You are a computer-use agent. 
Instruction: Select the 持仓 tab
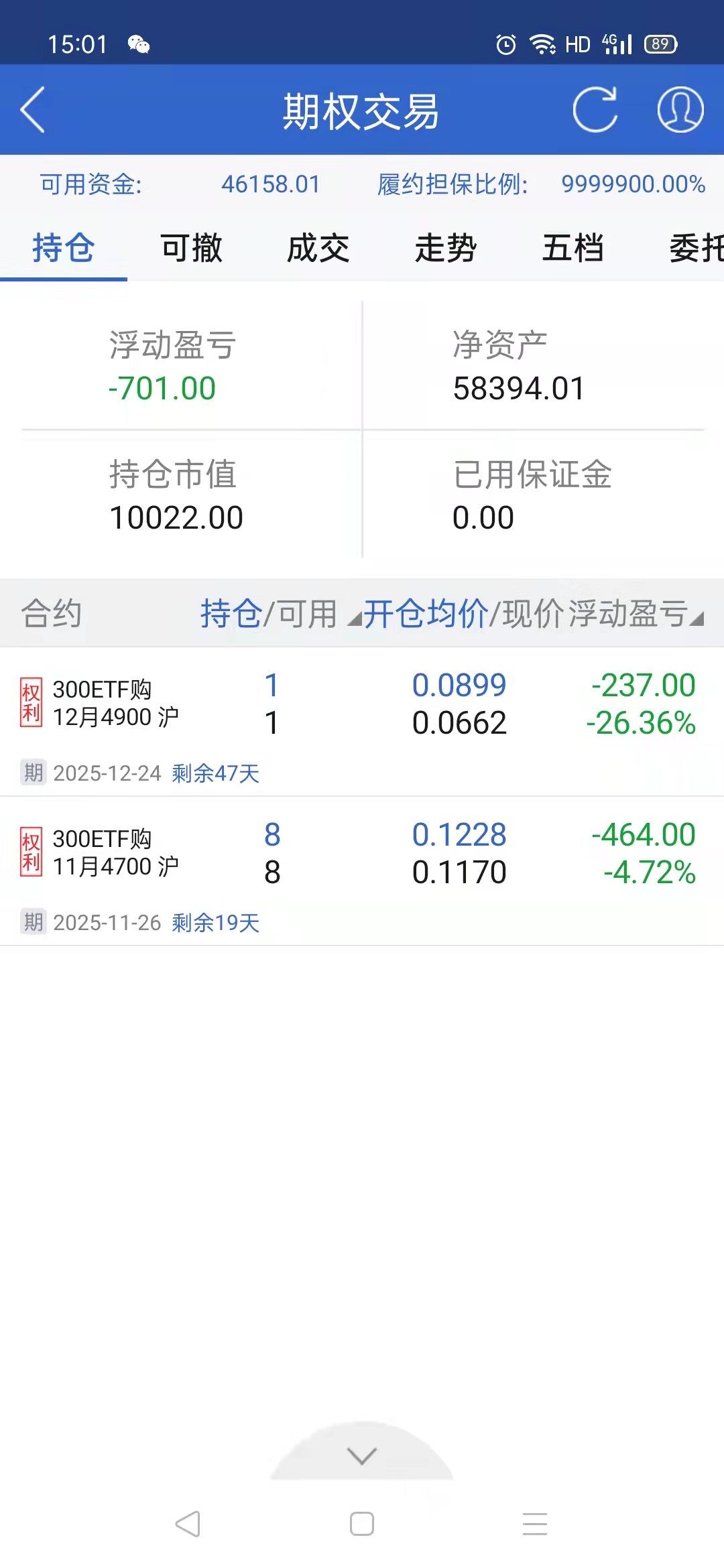pos(64,249)
